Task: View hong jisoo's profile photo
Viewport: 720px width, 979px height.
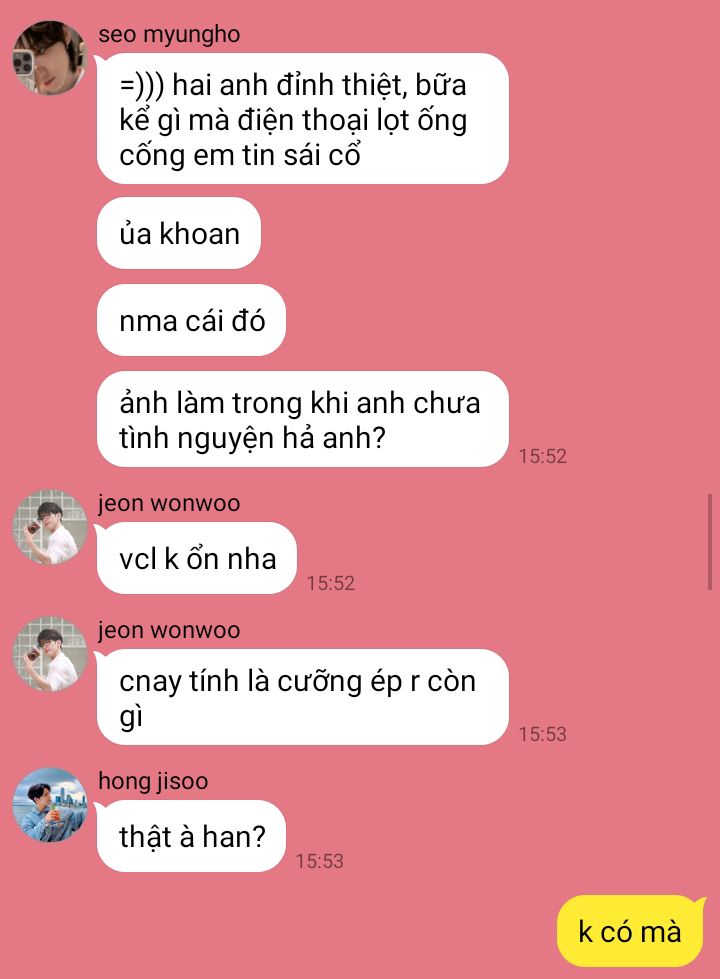Action: [x=49, y=805]
